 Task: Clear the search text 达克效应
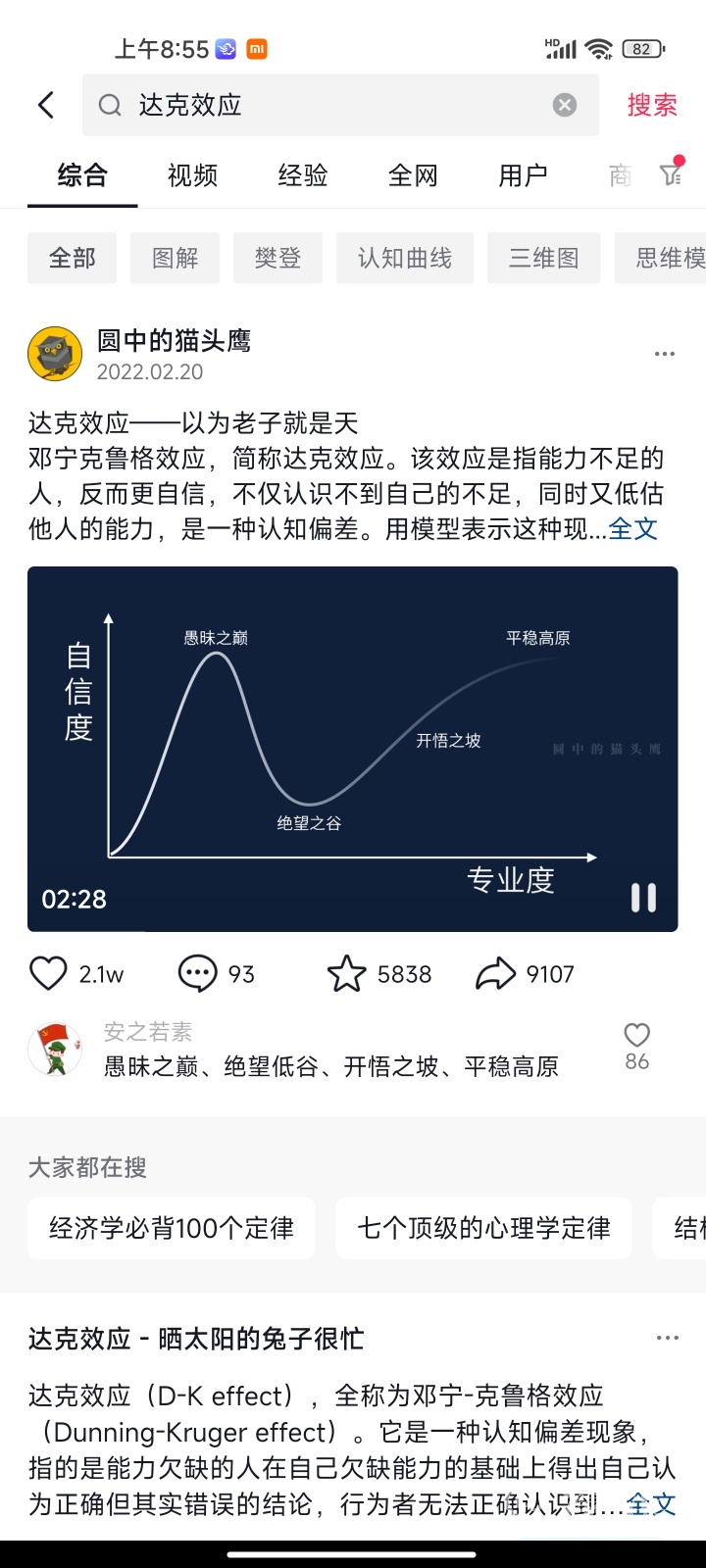565,105
